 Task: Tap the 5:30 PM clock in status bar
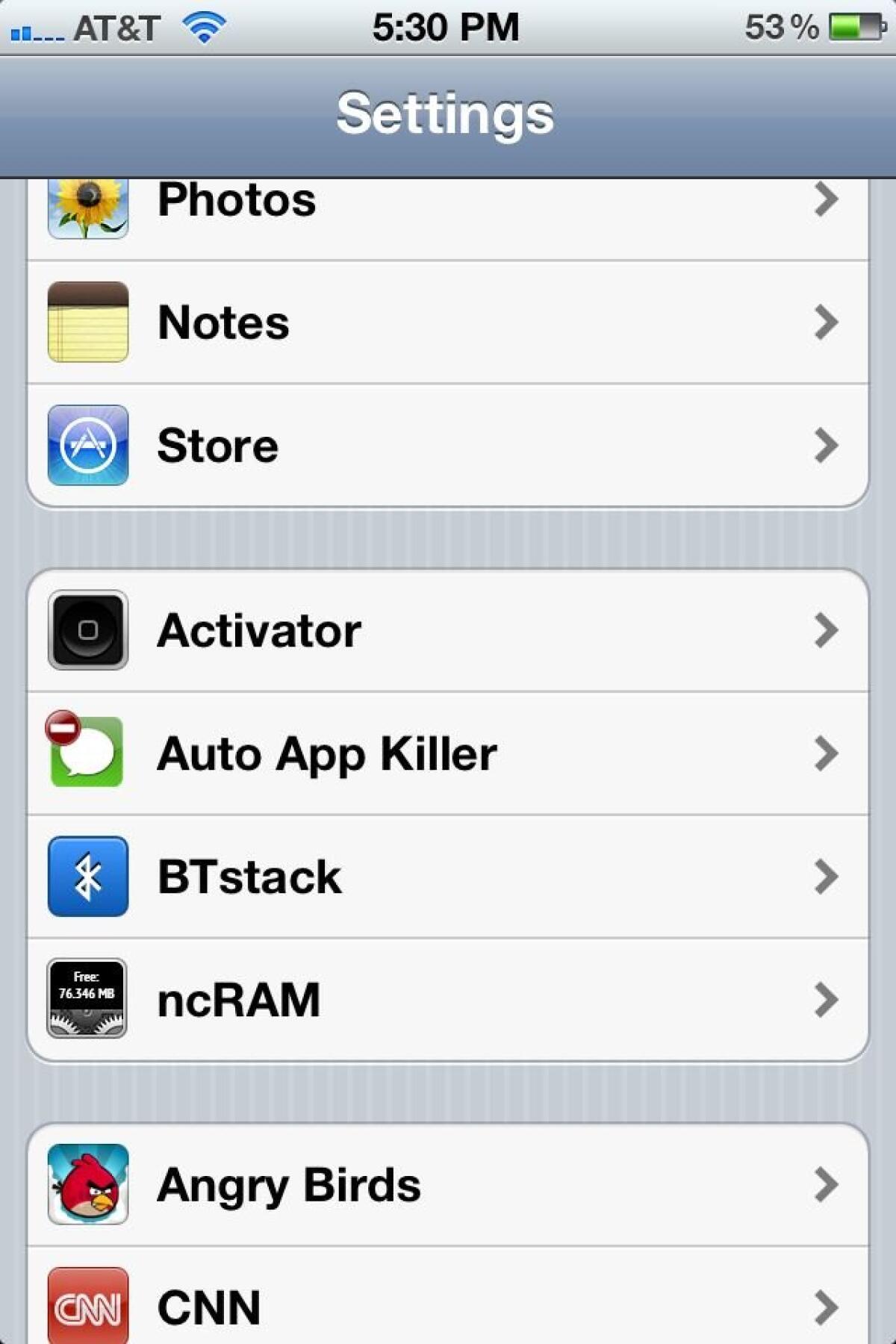(446, 27)
